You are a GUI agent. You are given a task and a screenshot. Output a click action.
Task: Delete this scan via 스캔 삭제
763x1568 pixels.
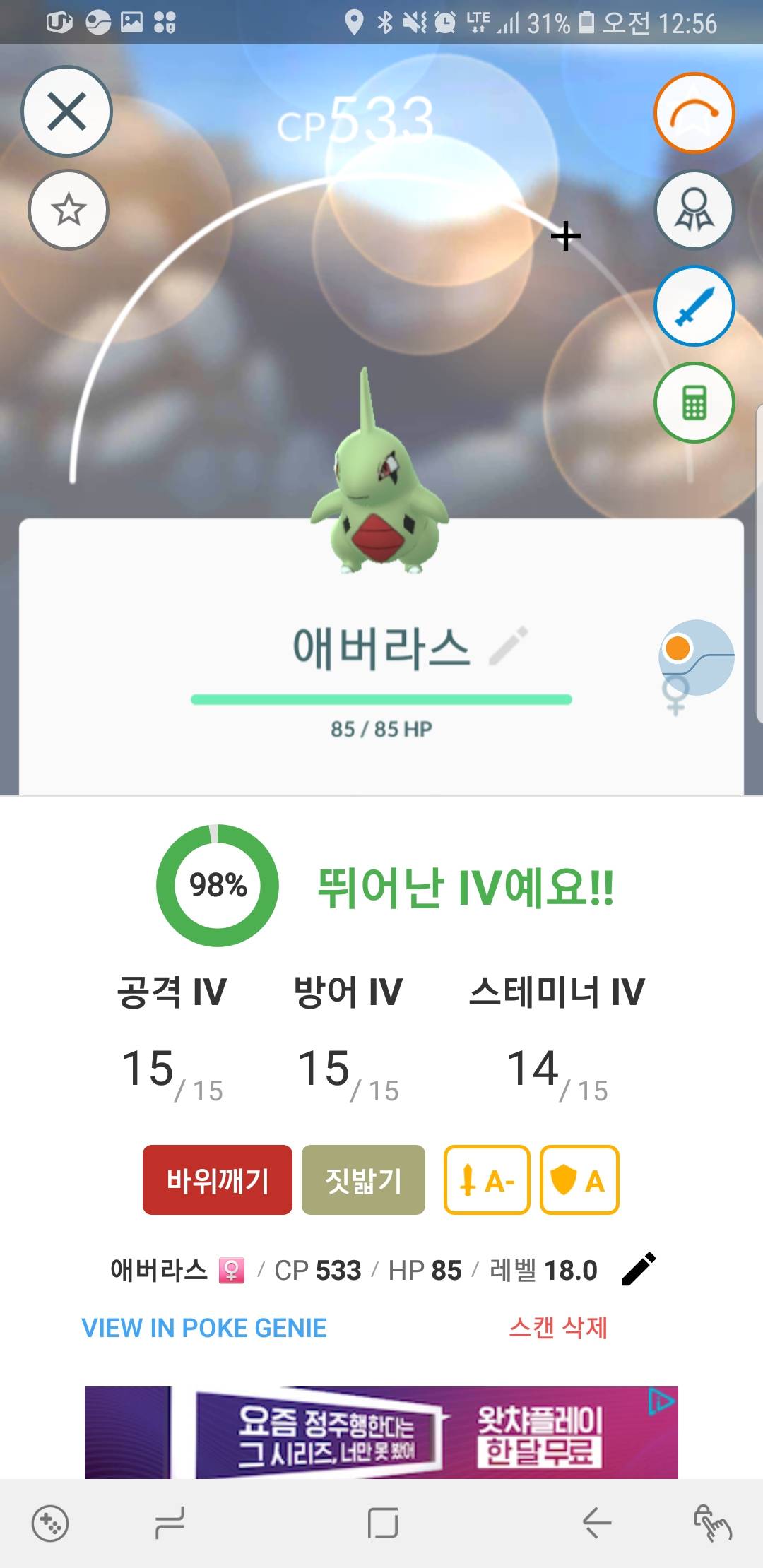(558, 1328)
